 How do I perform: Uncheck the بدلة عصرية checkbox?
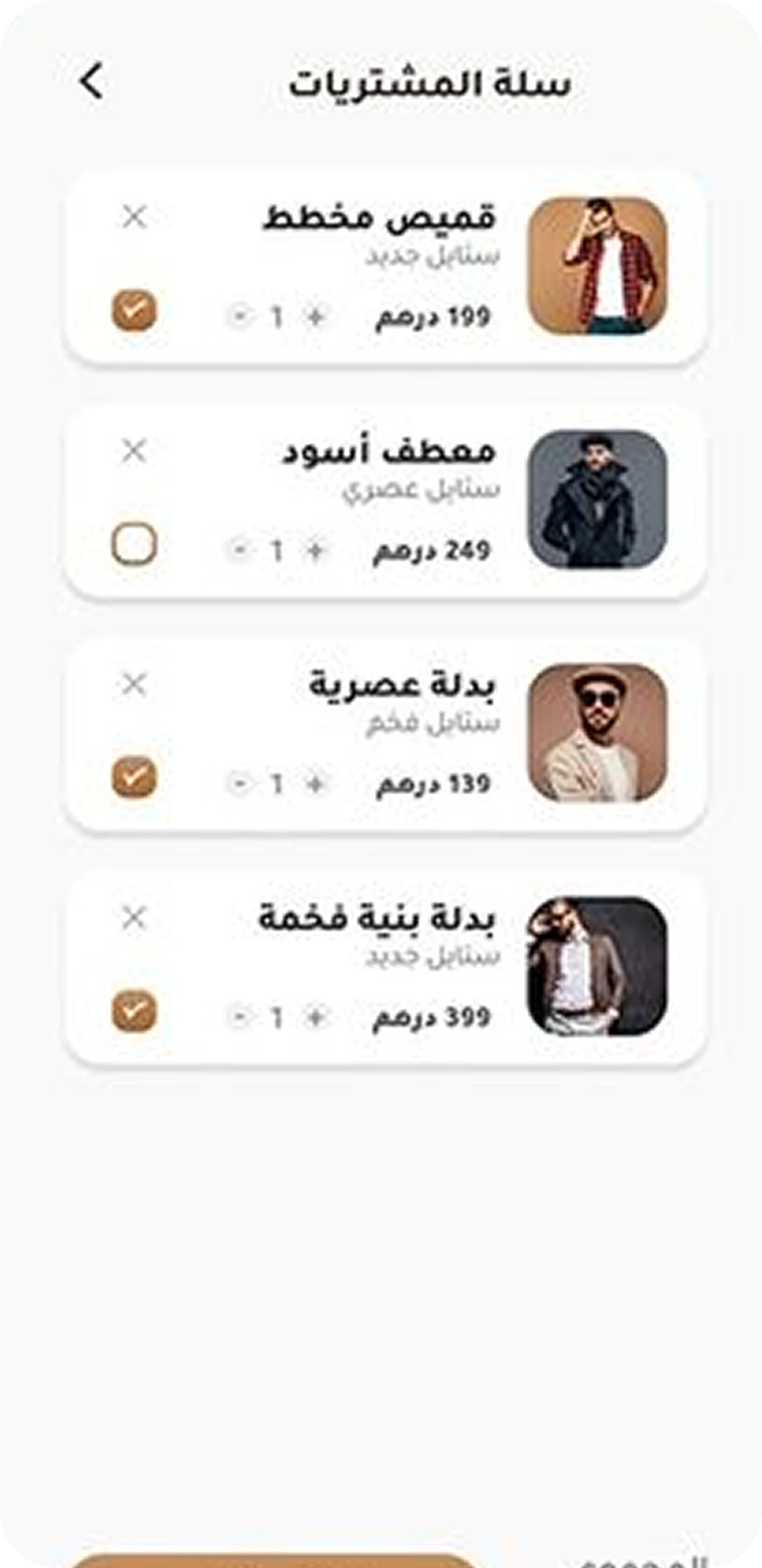coord(134,777)
